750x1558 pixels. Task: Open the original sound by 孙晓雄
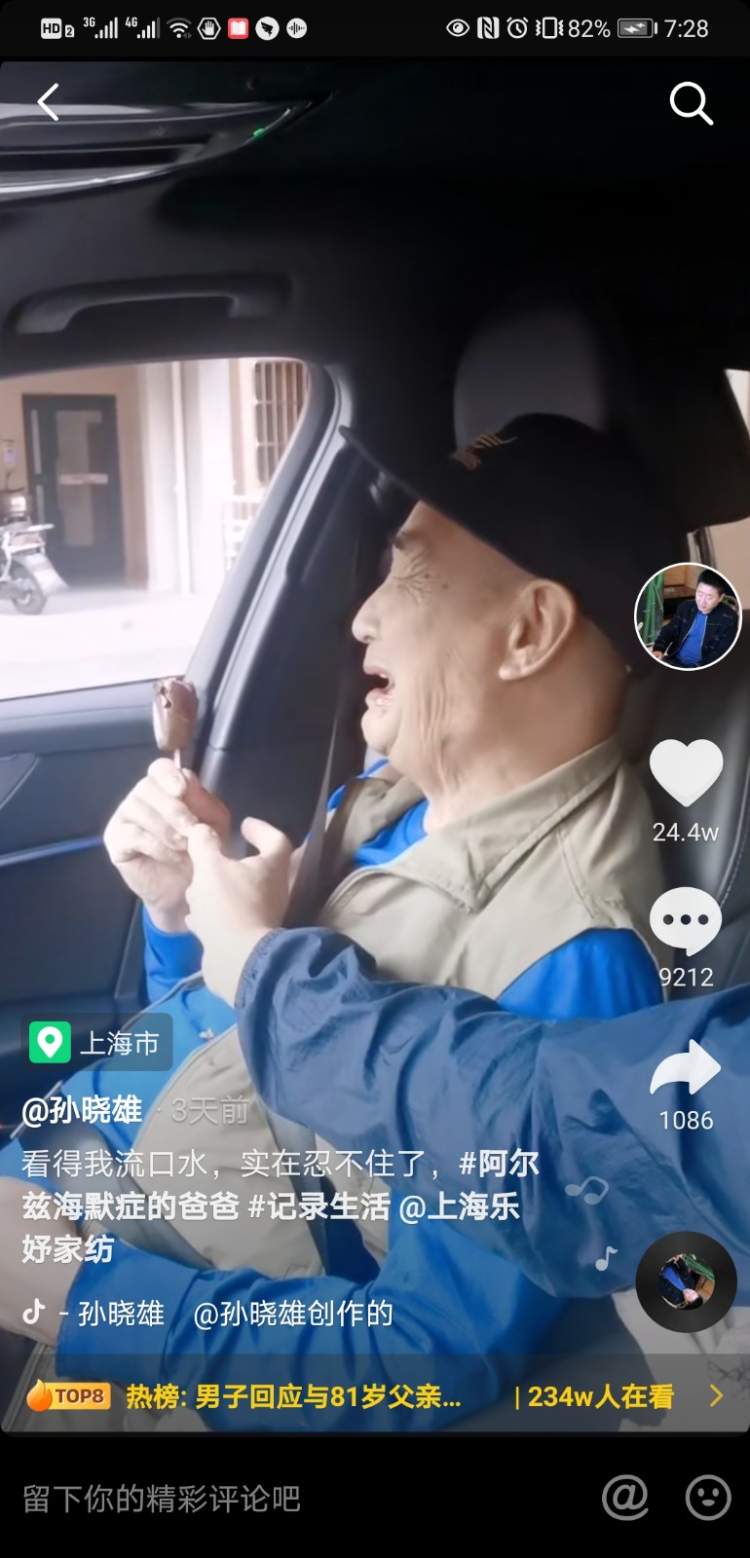click(x=210, y=1313)
